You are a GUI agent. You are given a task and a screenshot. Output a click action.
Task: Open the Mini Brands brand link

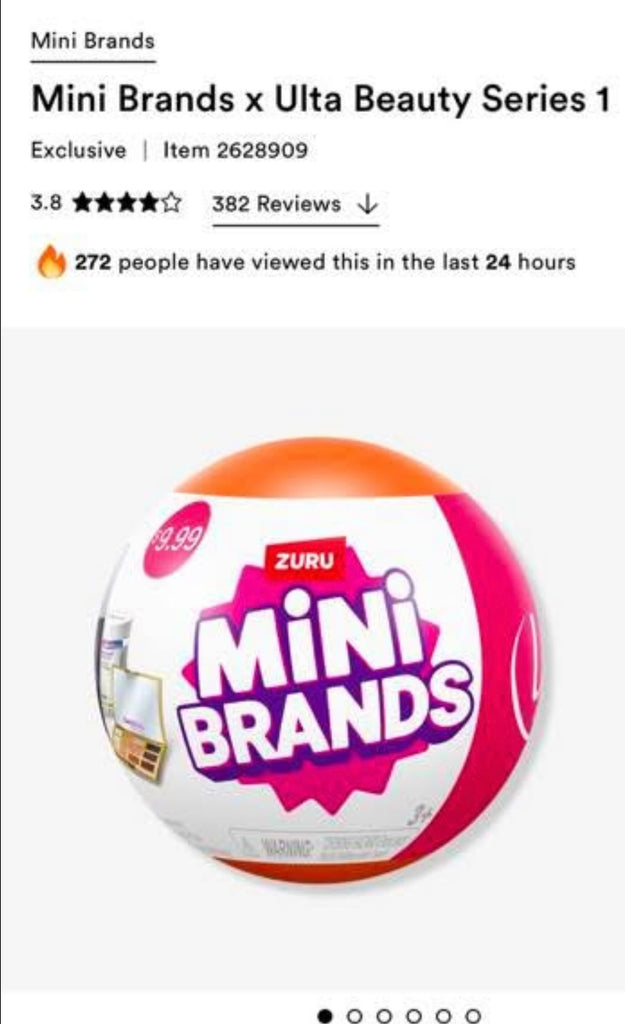click(x=93, y=41)
